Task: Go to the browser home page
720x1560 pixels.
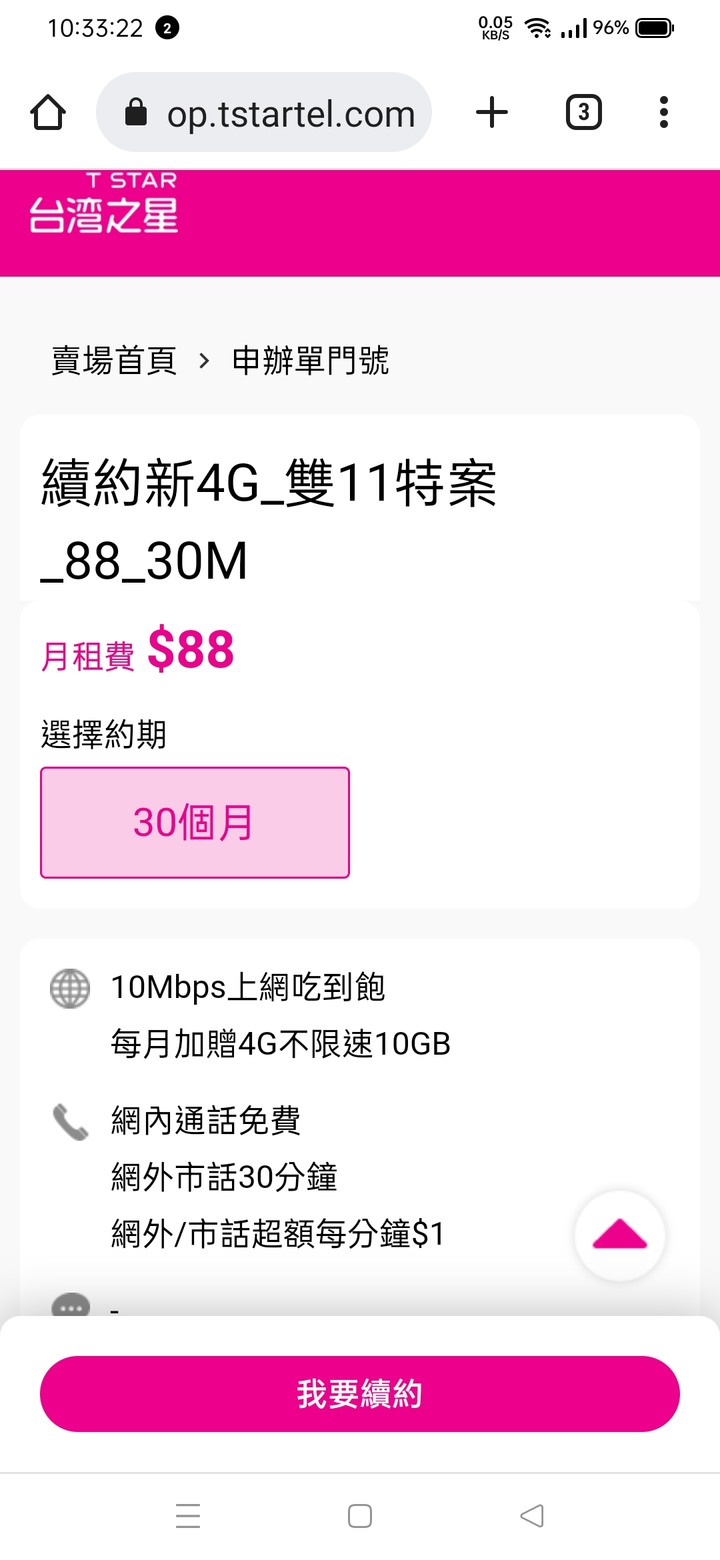Action: tap(48, 113)
